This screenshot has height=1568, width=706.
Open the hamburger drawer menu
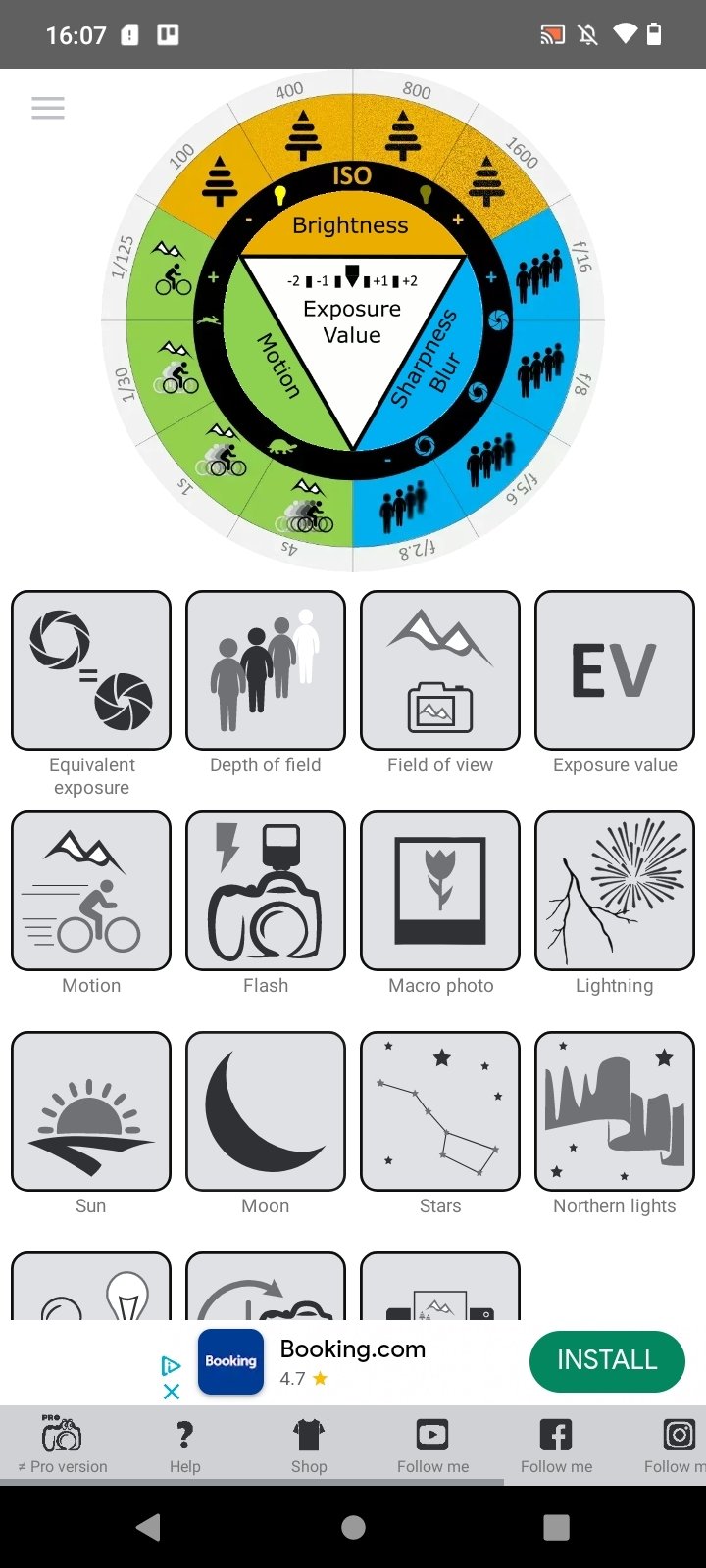(48, 108)
